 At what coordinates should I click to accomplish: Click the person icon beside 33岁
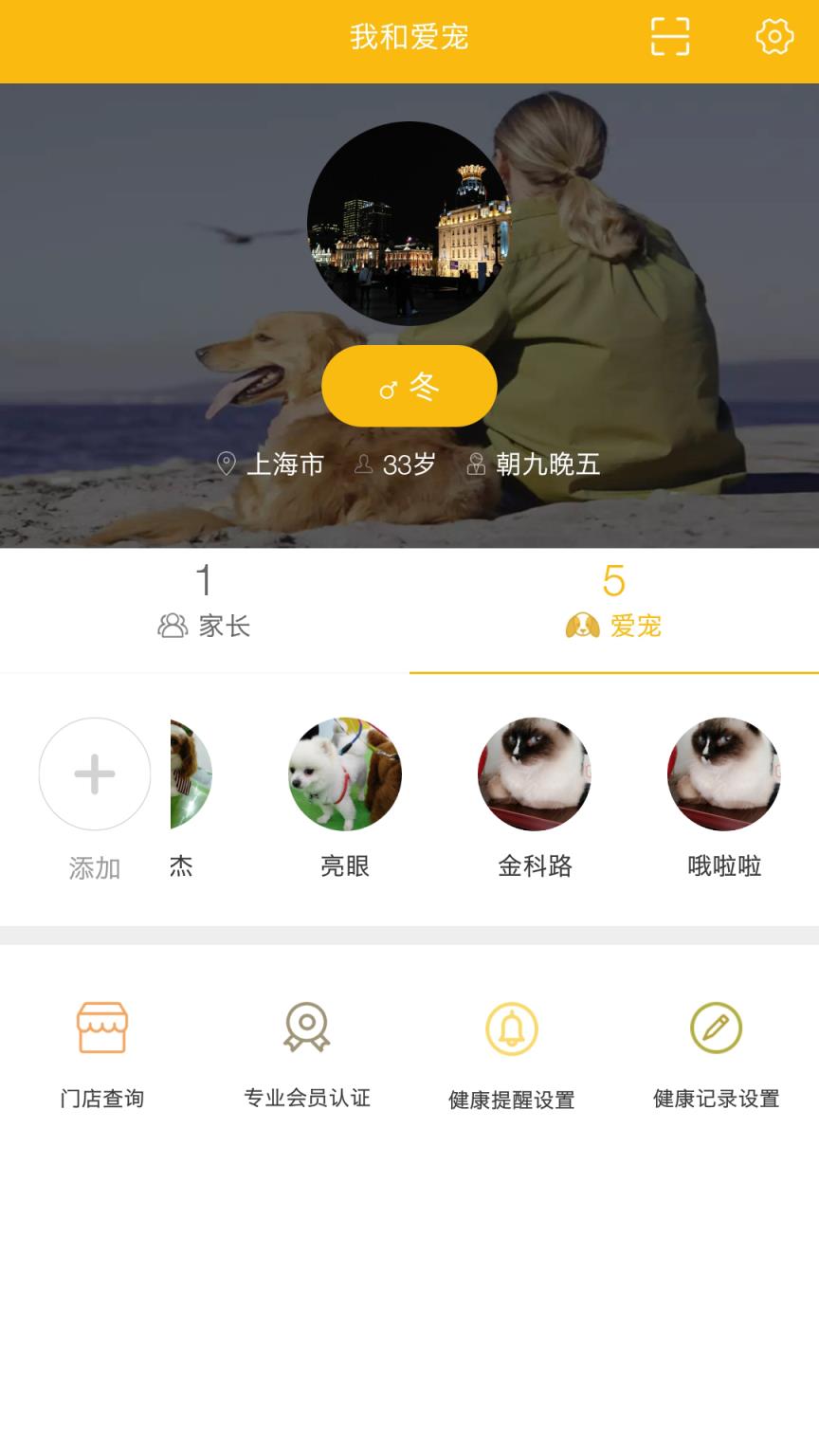point(363,464)
